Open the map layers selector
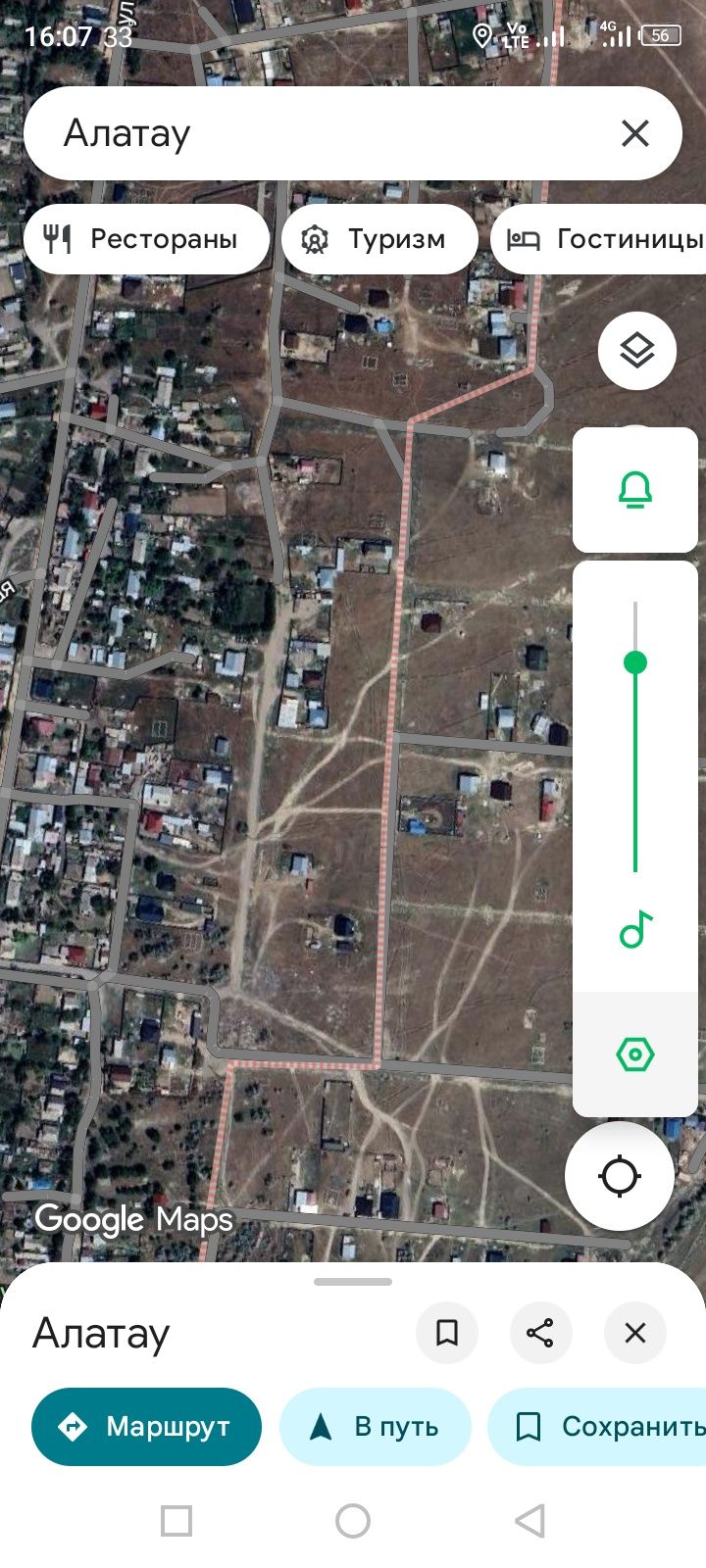The height and width of the screenshot is (1568, 706). pos(637,350)
